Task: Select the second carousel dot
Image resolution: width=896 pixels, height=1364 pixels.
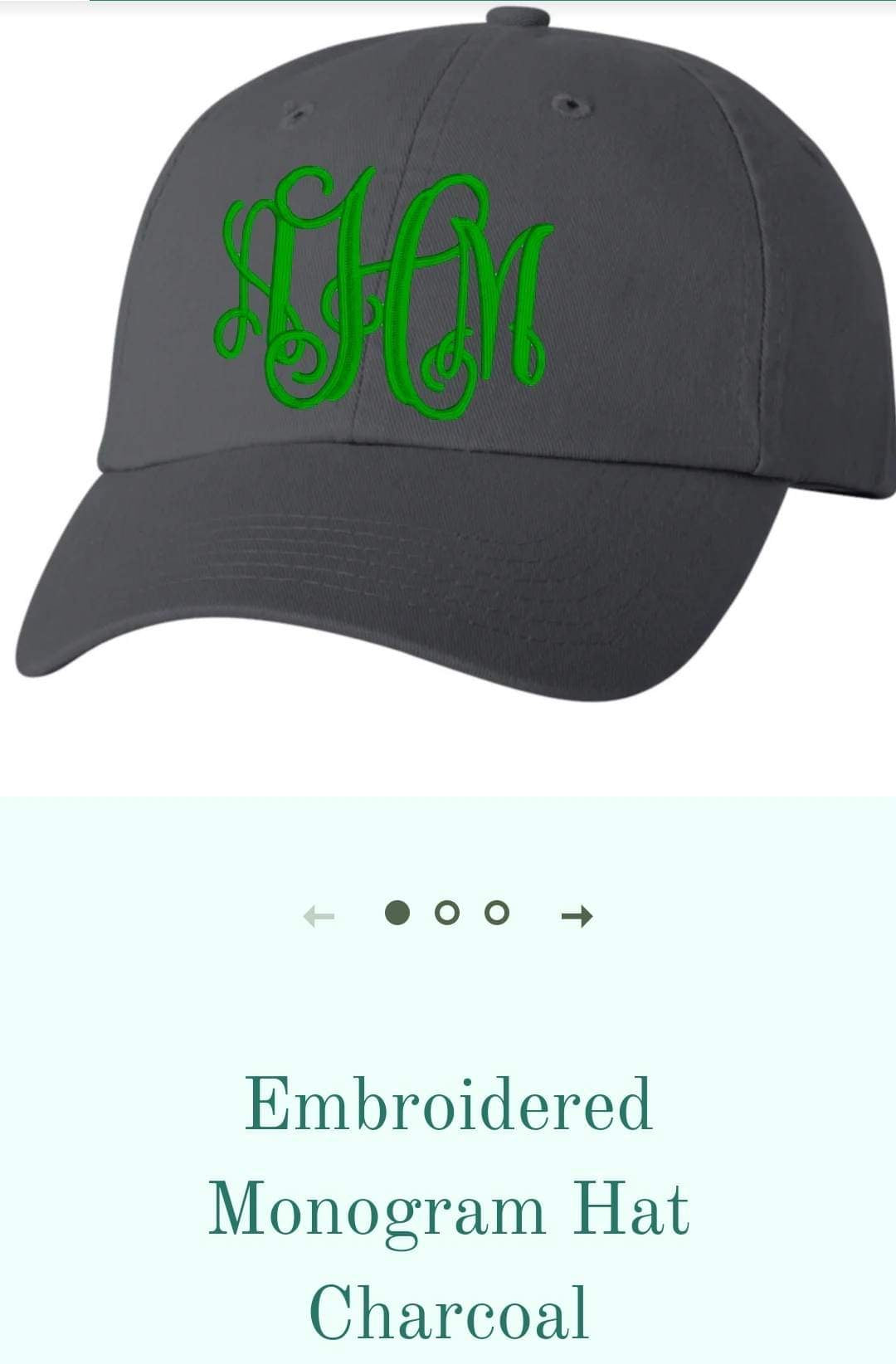Action: (447, 913)
